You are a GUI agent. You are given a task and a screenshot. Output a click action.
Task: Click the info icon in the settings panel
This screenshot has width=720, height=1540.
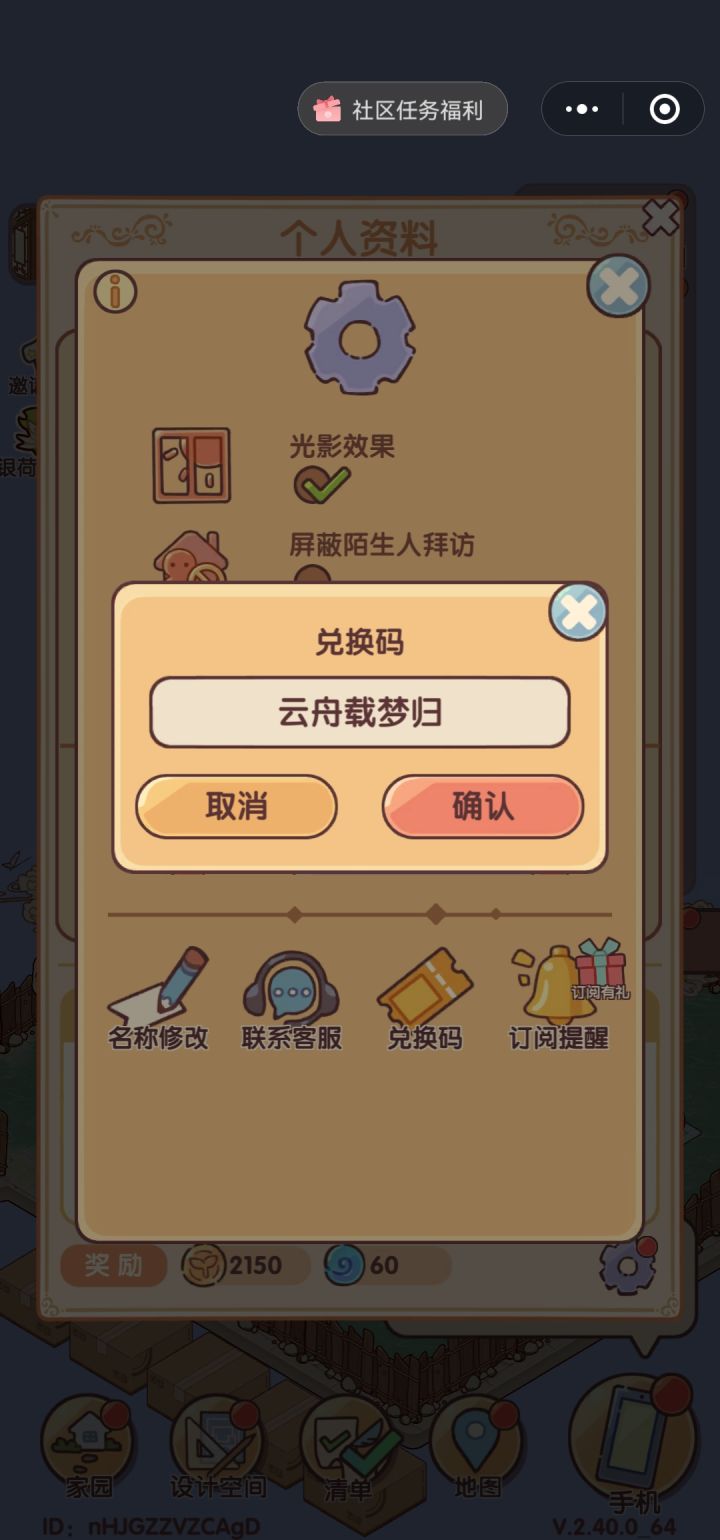113,293
